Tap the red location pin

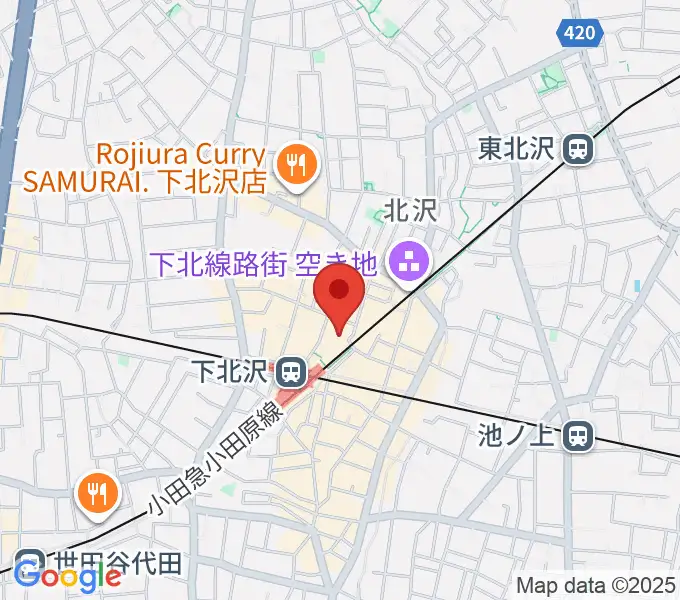(x=338, y=292)
